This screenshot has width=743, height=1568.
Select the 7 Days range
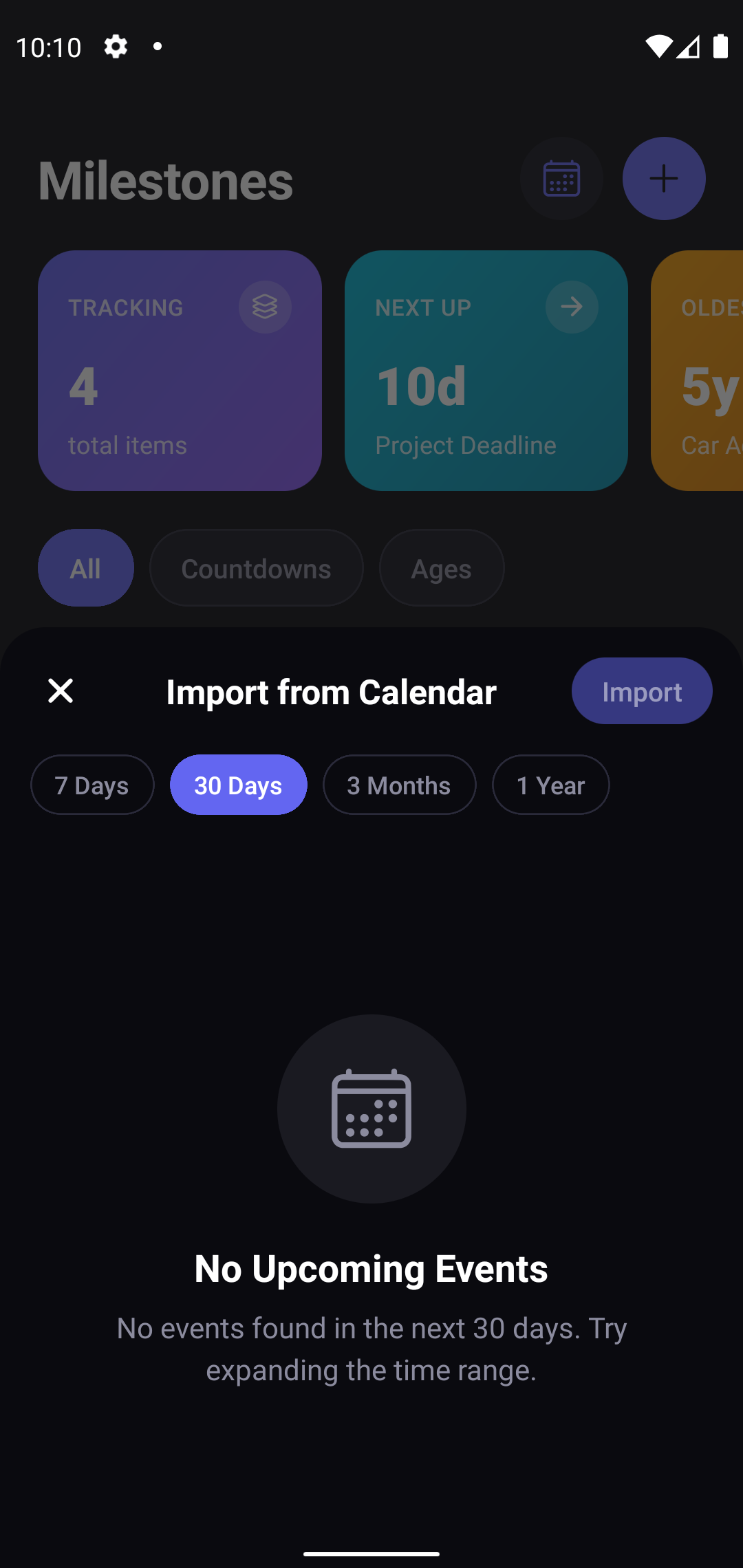pyautogui.click(x=92, y=785)
